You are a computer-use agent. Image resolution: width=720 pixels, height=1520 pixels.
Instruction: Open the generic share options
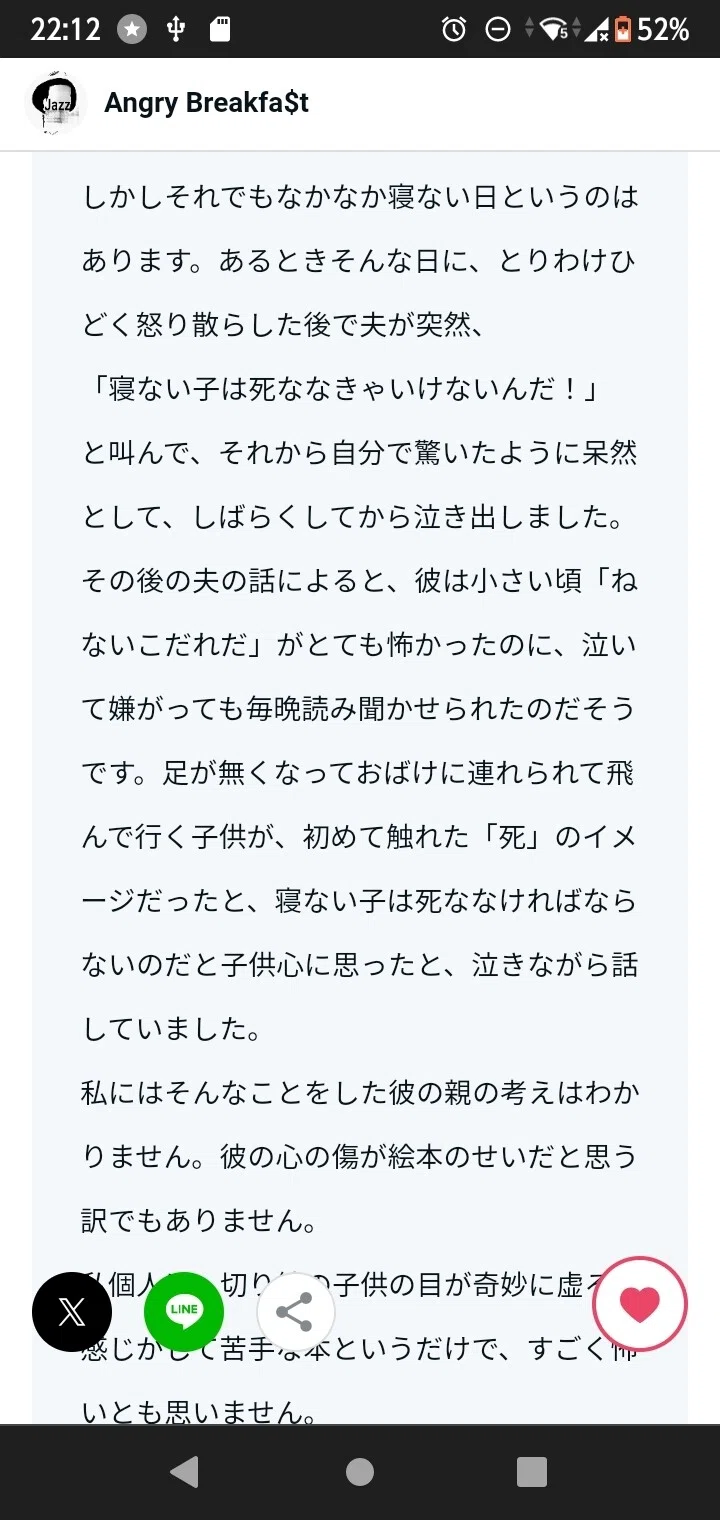pyautogui.click(x=295, y=1312)
